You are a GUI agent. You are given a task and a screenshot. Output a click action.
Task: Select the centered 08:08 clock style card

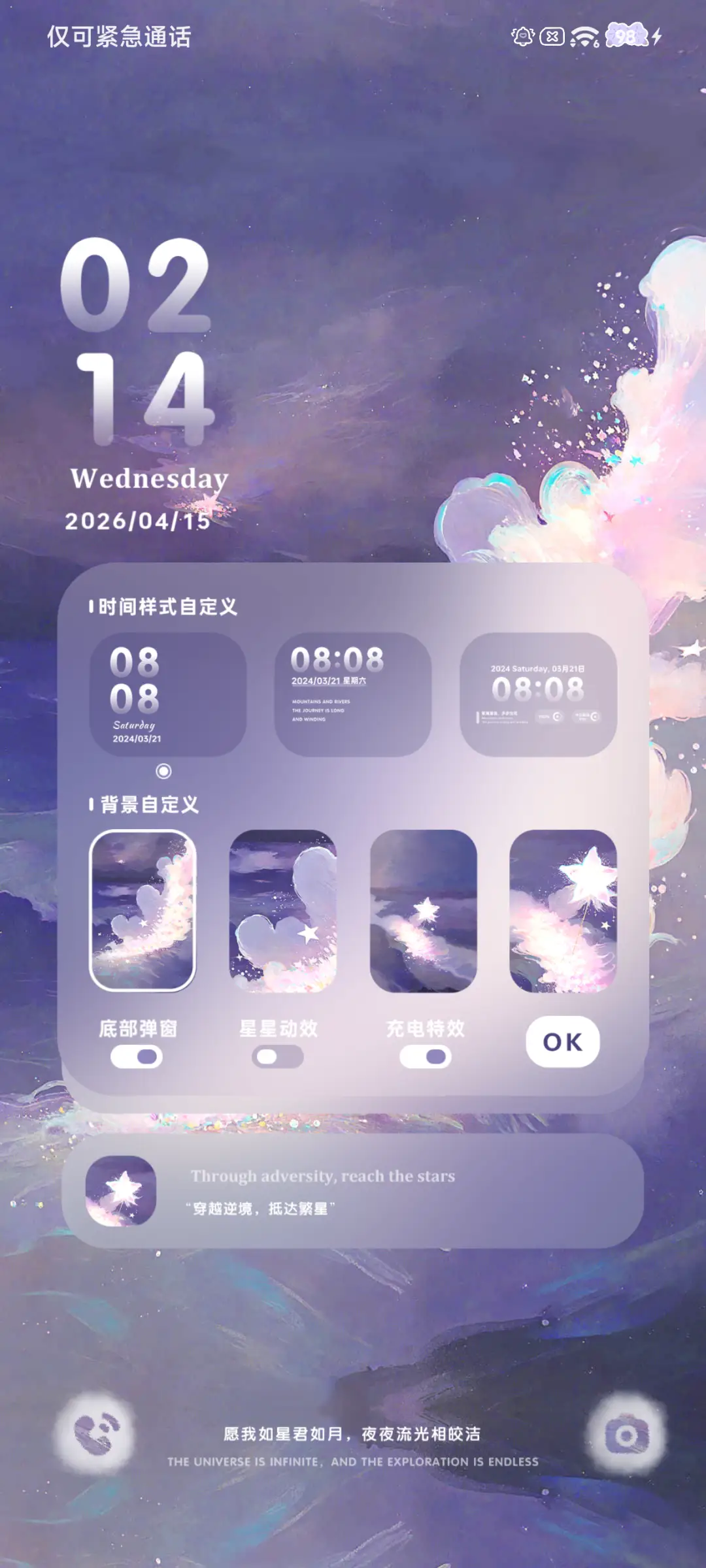[x=355, y=694]
